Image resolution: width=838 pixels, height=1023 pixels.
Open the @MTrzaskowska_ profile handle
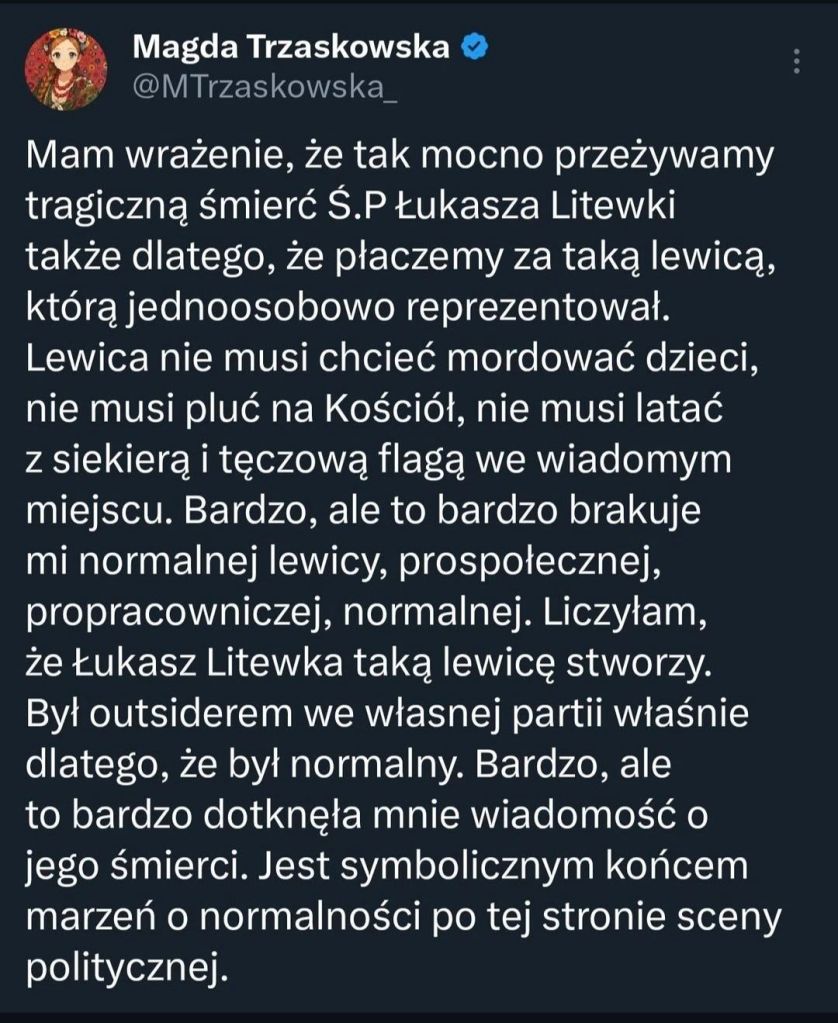[x=266, y=88]
